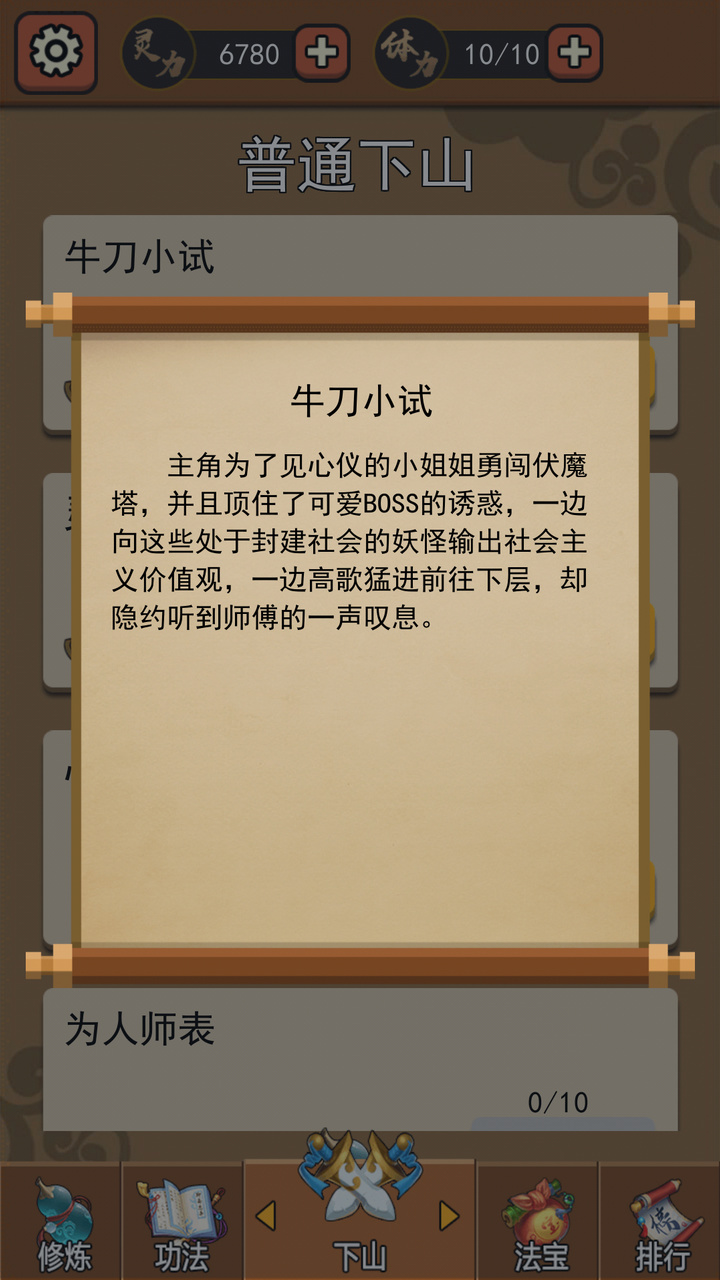Open the 排行 ranking tab
The image size is (720, 1280).
662,1222
